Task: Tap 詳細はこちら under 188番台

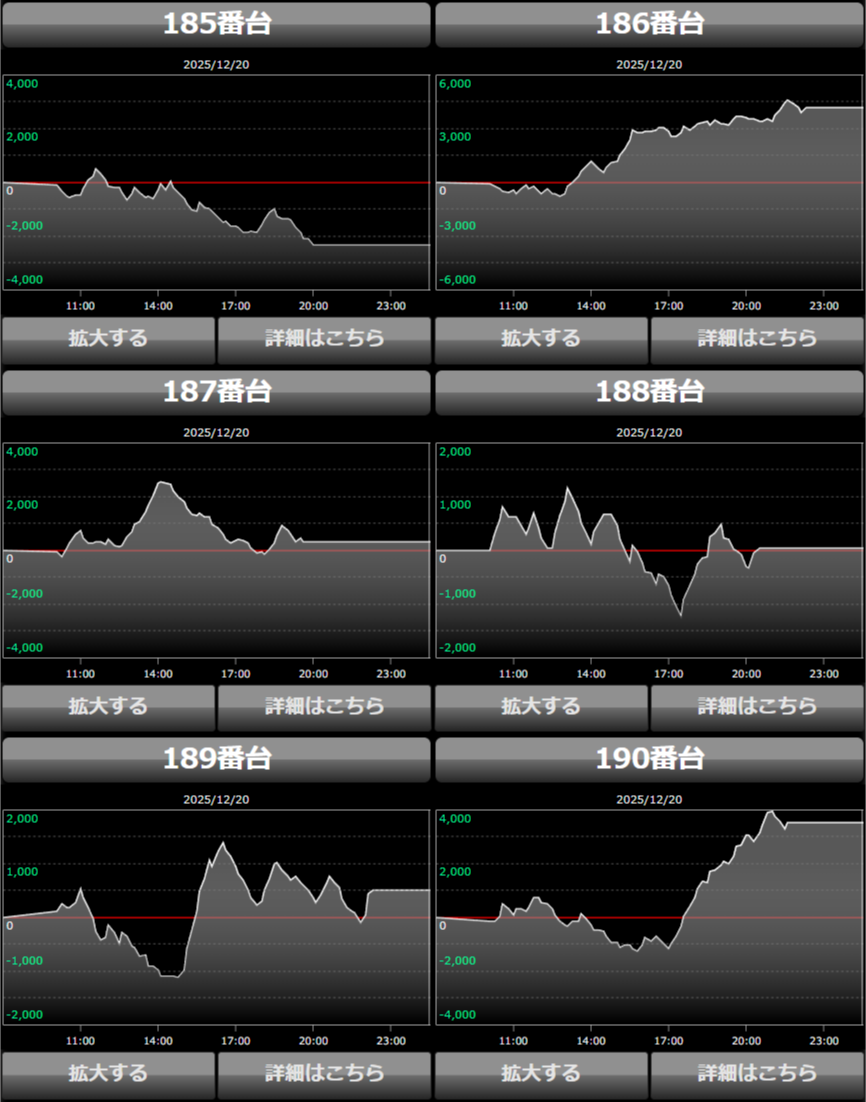Action: click(x=757, y=707)
